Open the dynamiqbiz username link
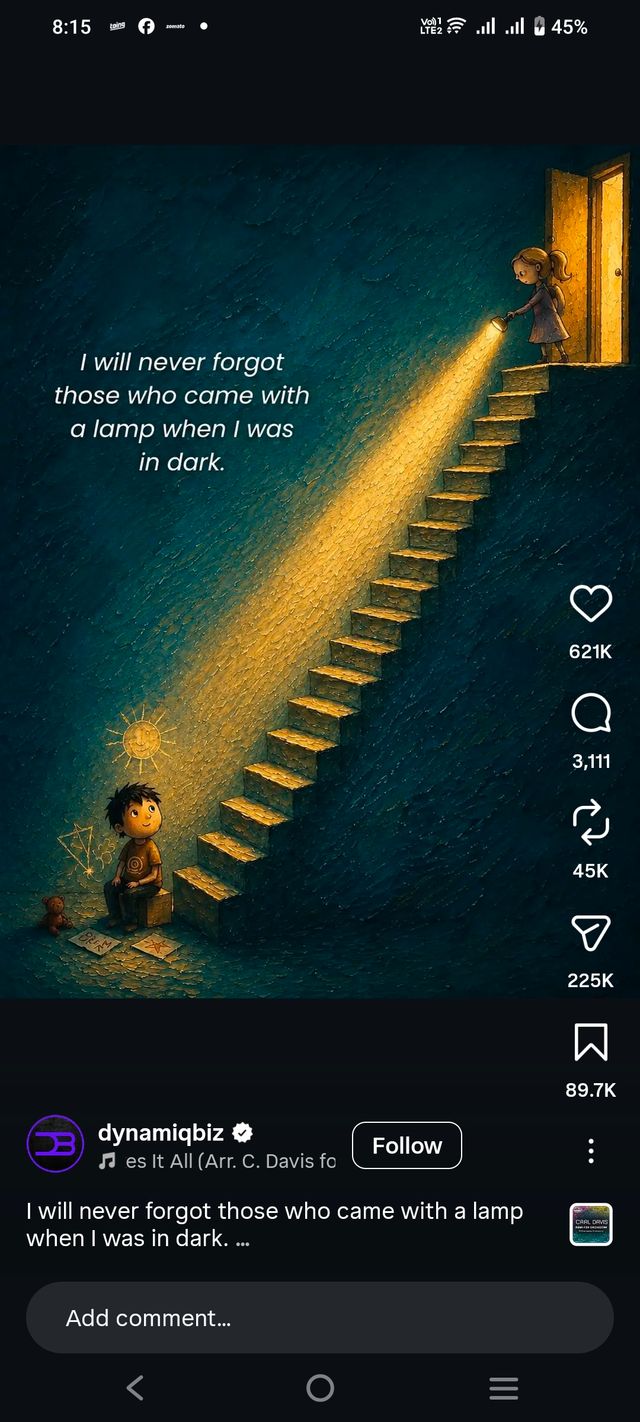 [160, 1132]
